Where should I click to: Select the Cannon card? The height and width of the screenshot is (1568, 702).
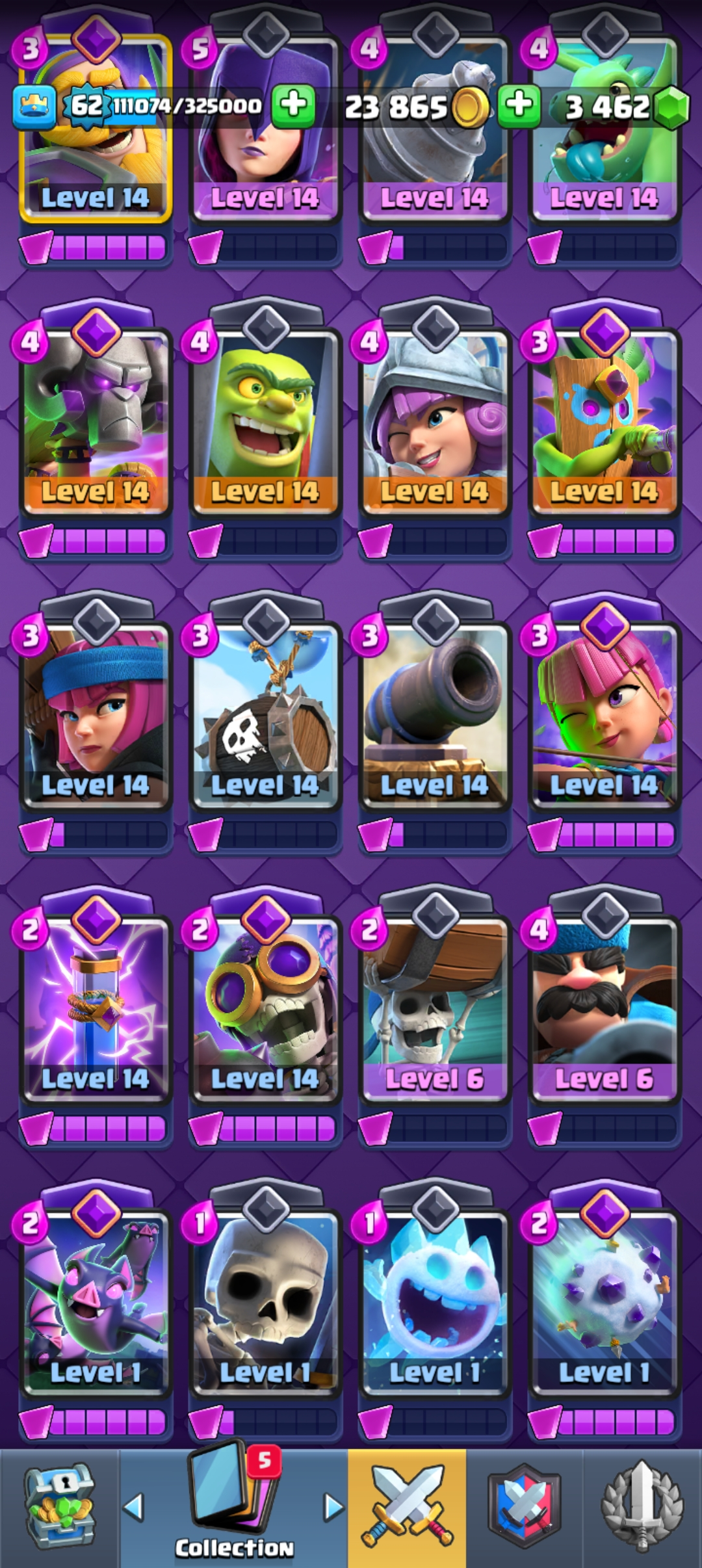[434, 715]
